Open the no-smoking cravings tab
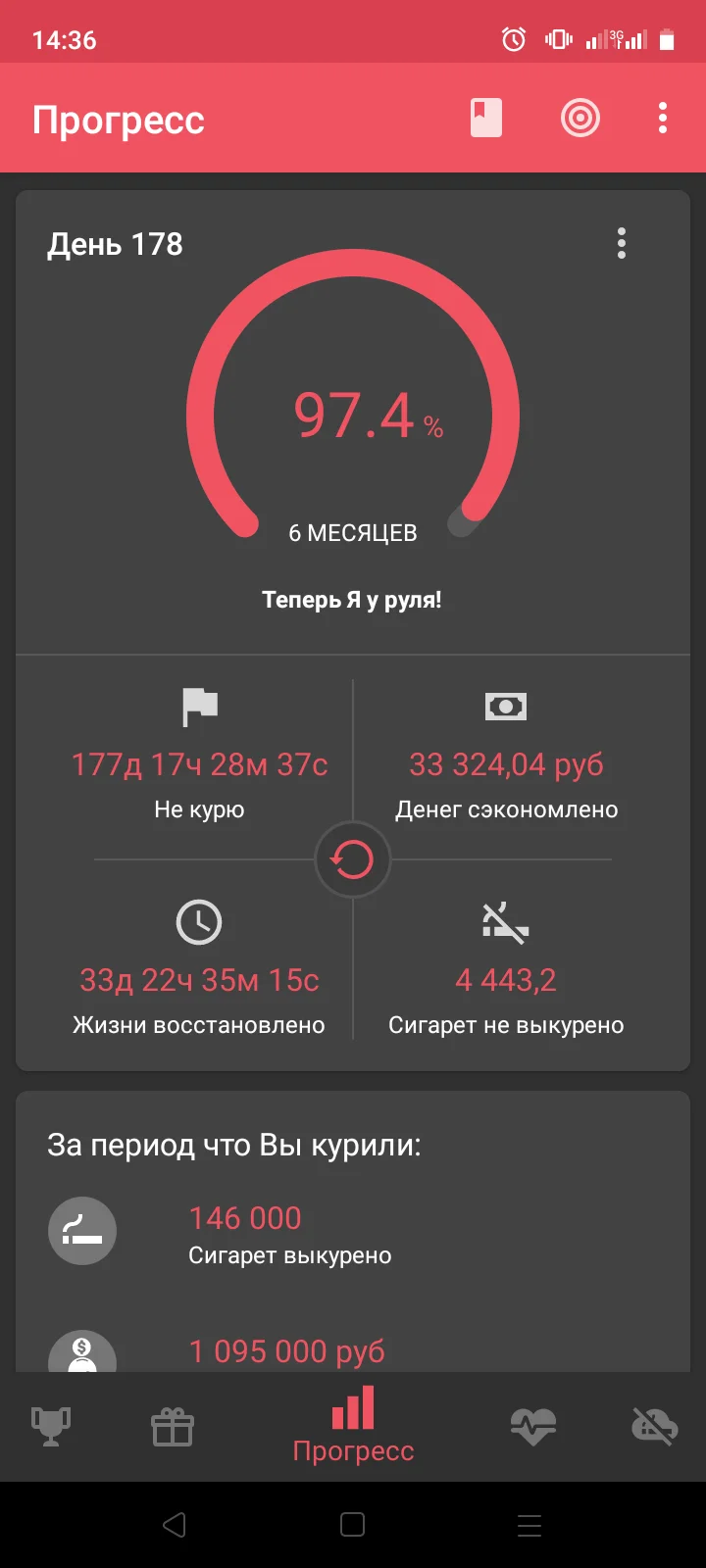This screenshot has height=1568, width=706. (654, 1426)
